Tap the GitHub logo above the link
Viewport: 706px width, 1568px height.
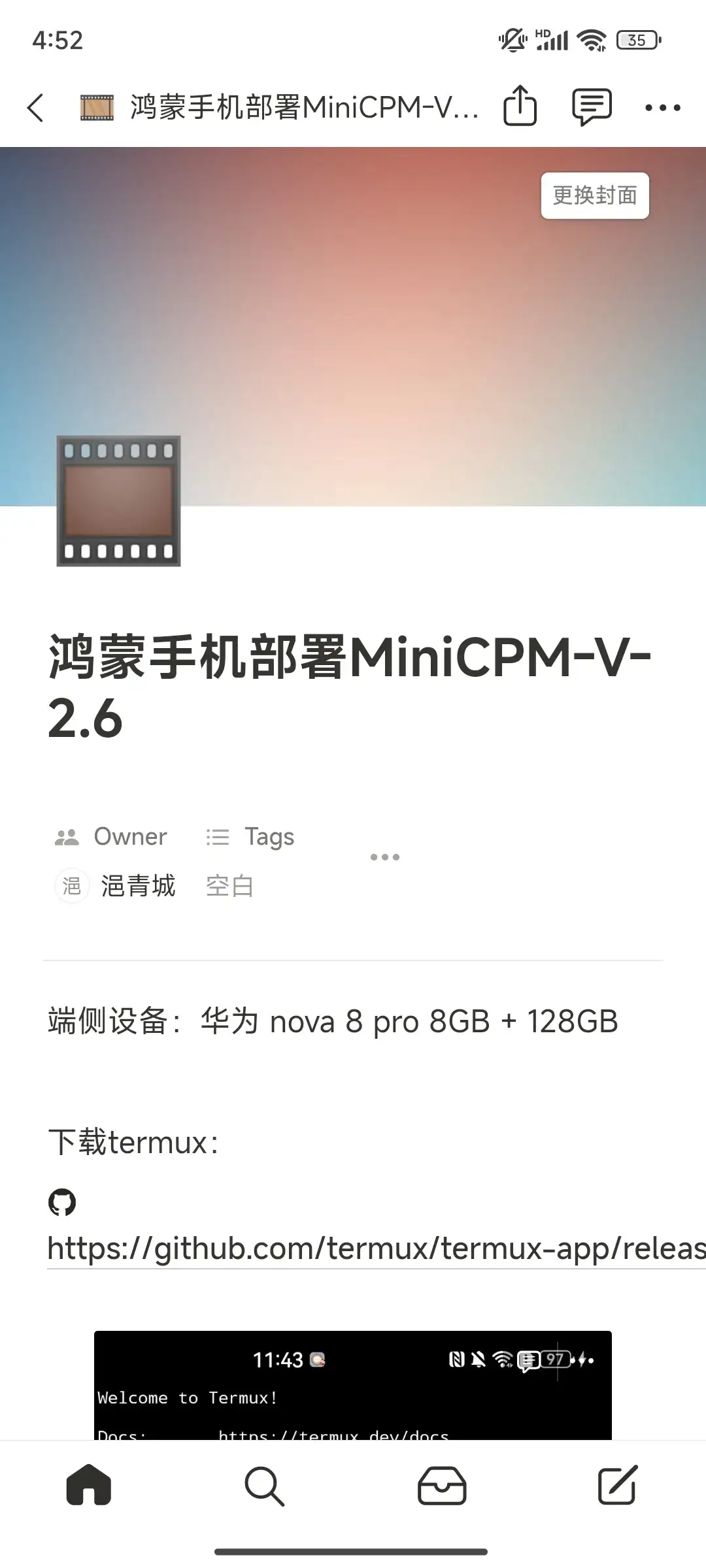click(x=62, y=1202)
